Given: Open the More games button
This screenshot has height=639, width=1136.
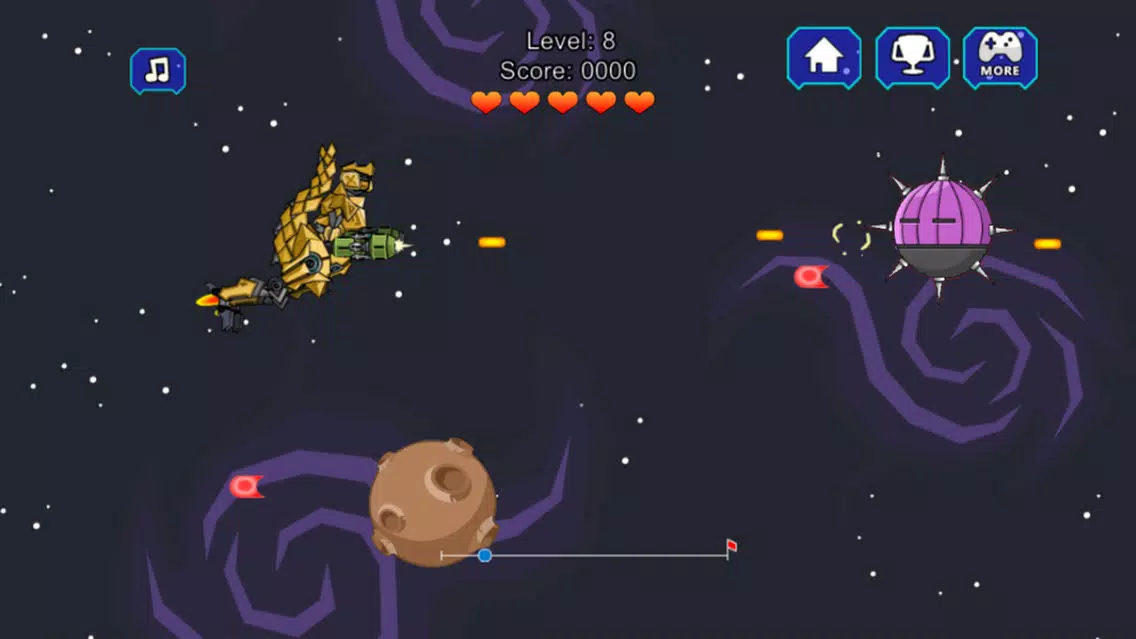Looking at the screenshot, I should point(1000,58).
